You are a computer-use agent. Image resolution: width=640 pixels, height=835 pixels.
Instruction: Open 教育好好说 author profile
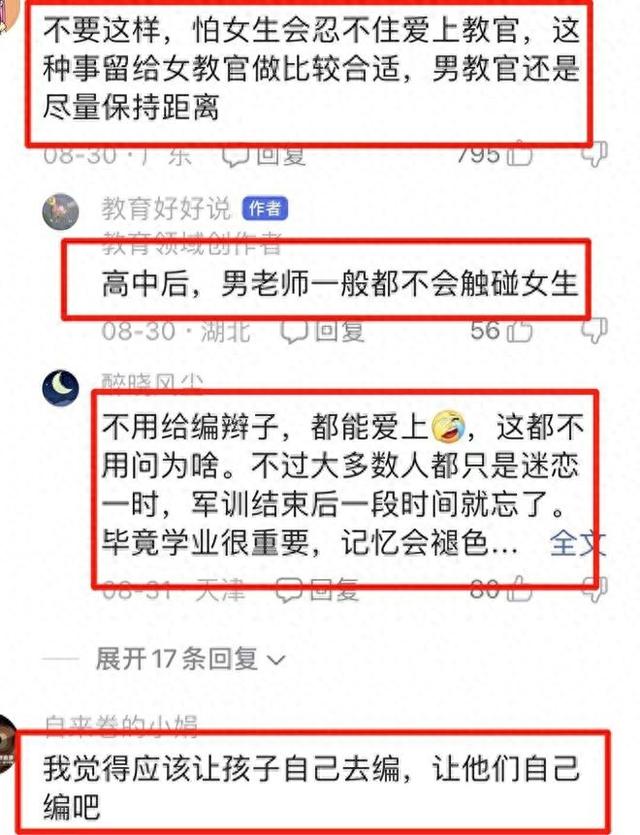click(x=167, y=208)
